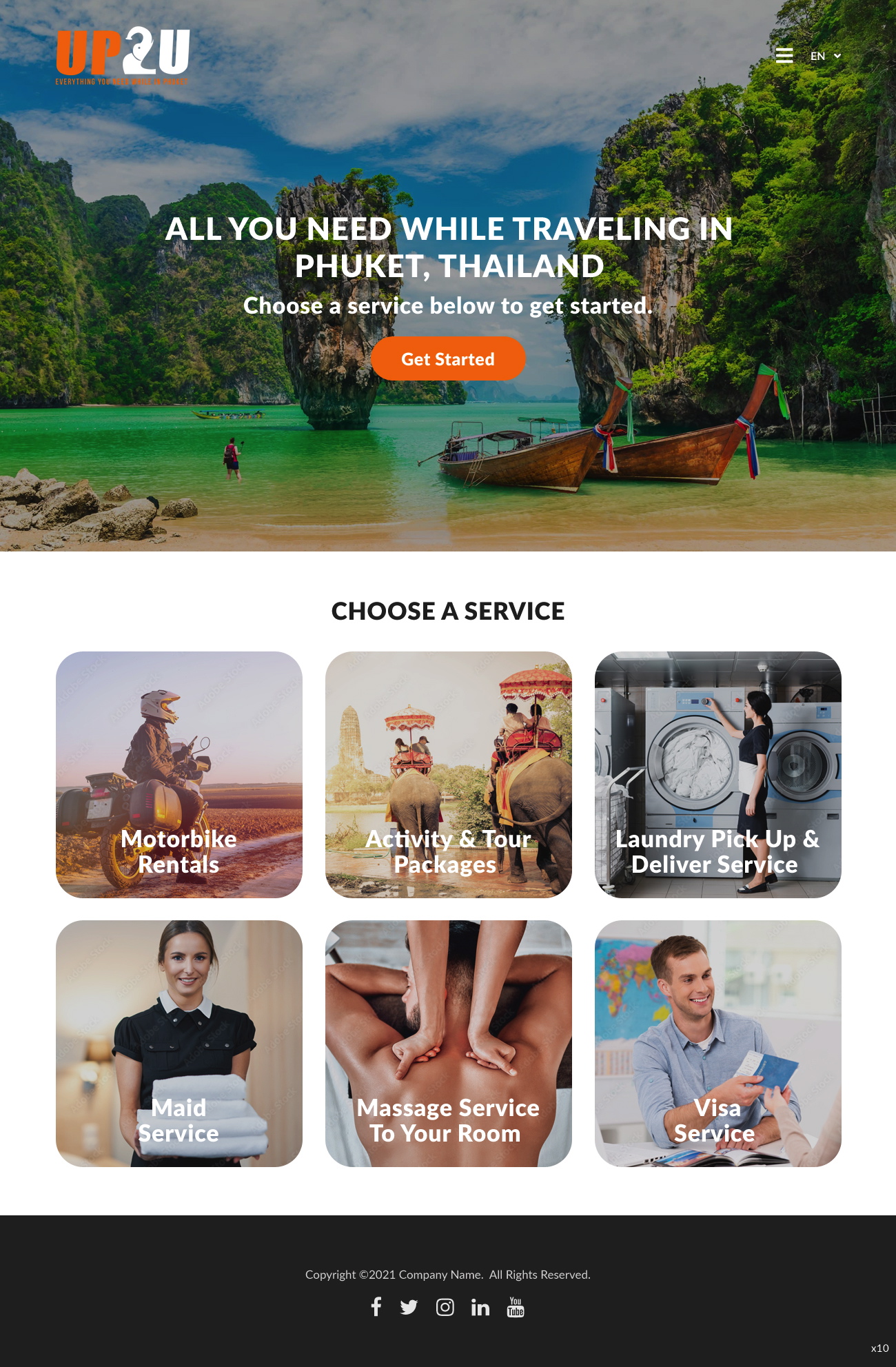Open the Twitter footer icon
The image size is (896, 1367).
409,1307
